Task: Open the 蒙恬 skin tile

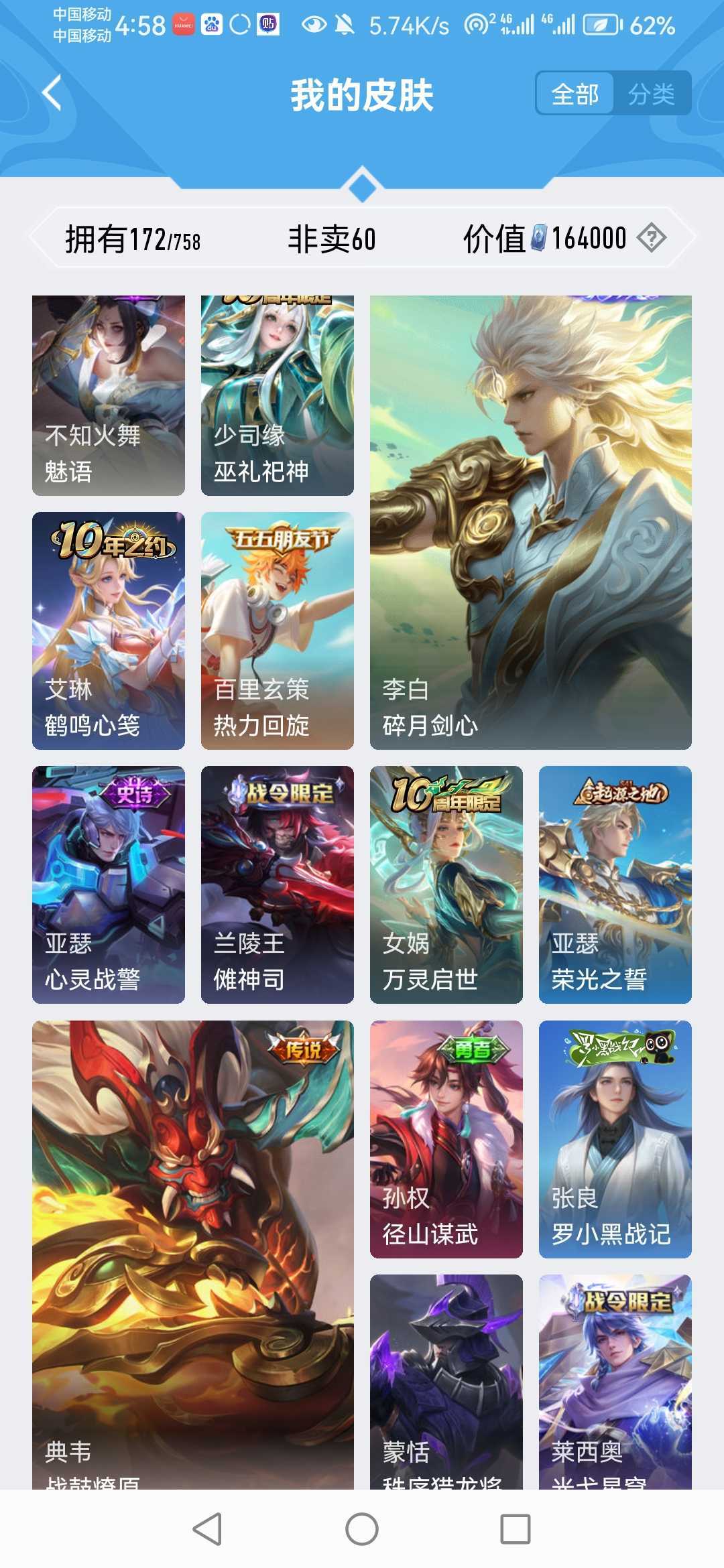Action: pyautogui.click(x=446, y=1380)
